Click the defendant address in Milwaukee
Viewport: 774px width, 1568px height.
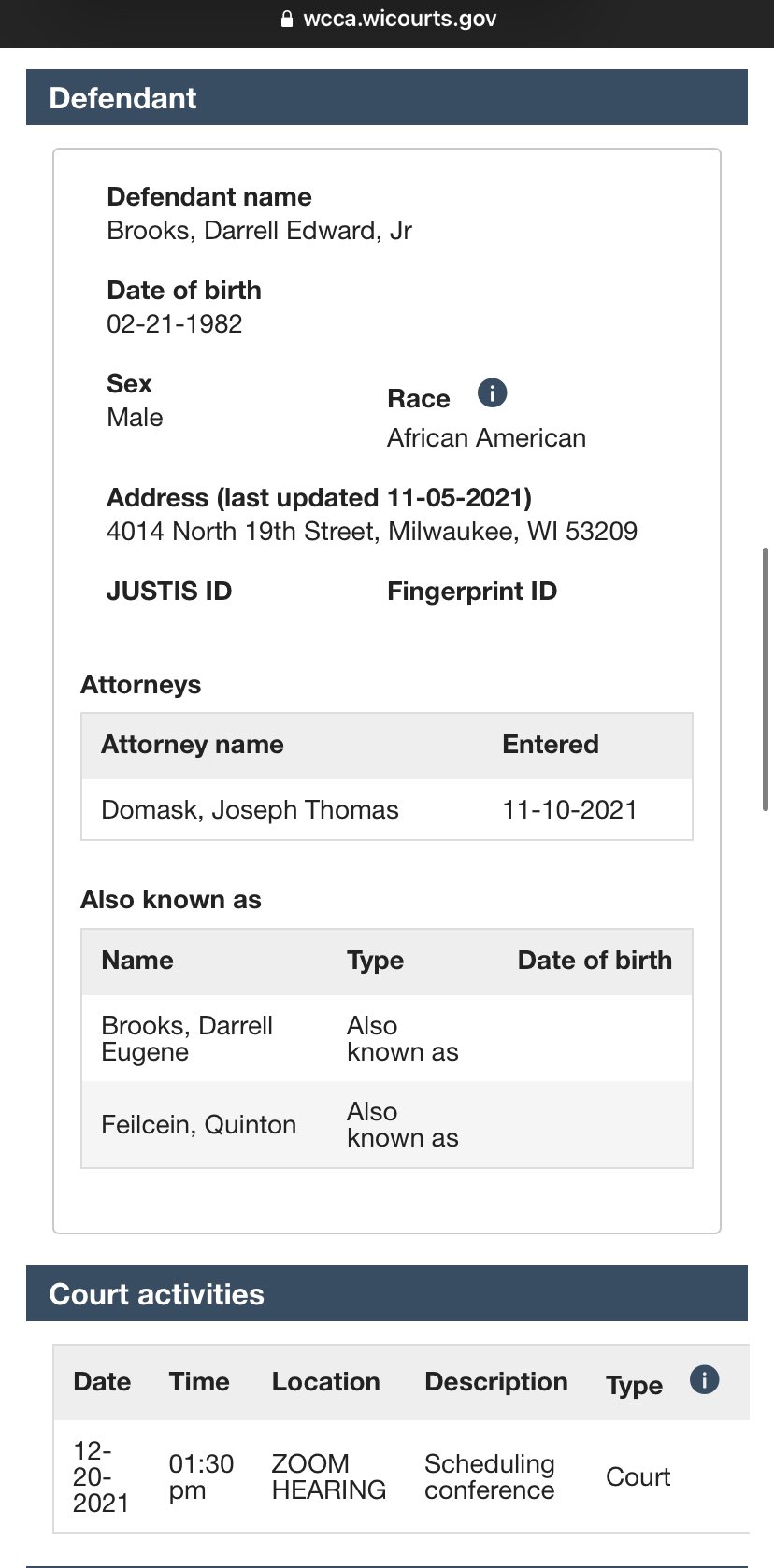pyautogui.click(x=372, y=531)
